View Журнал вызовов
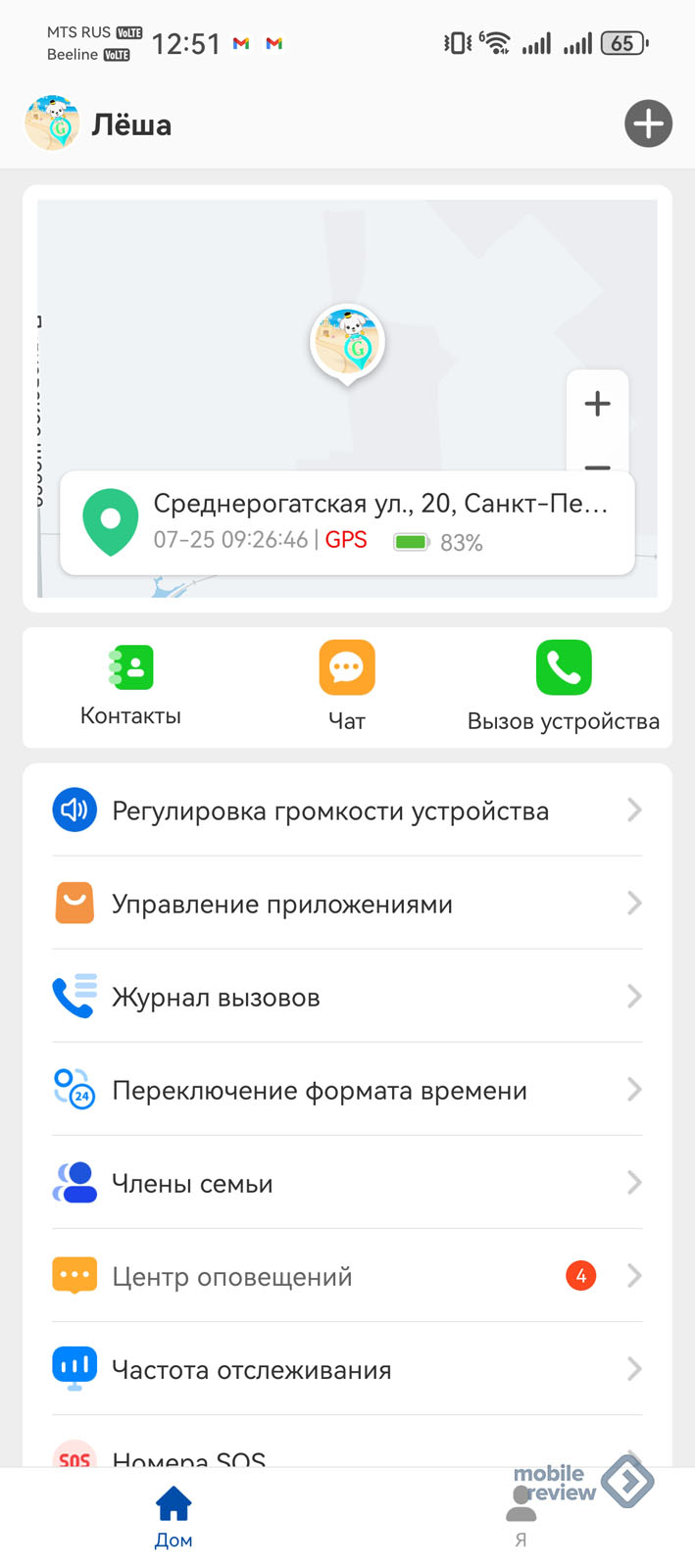The height and width of the screenshot is (1568, 695). [x=347, y=997]
